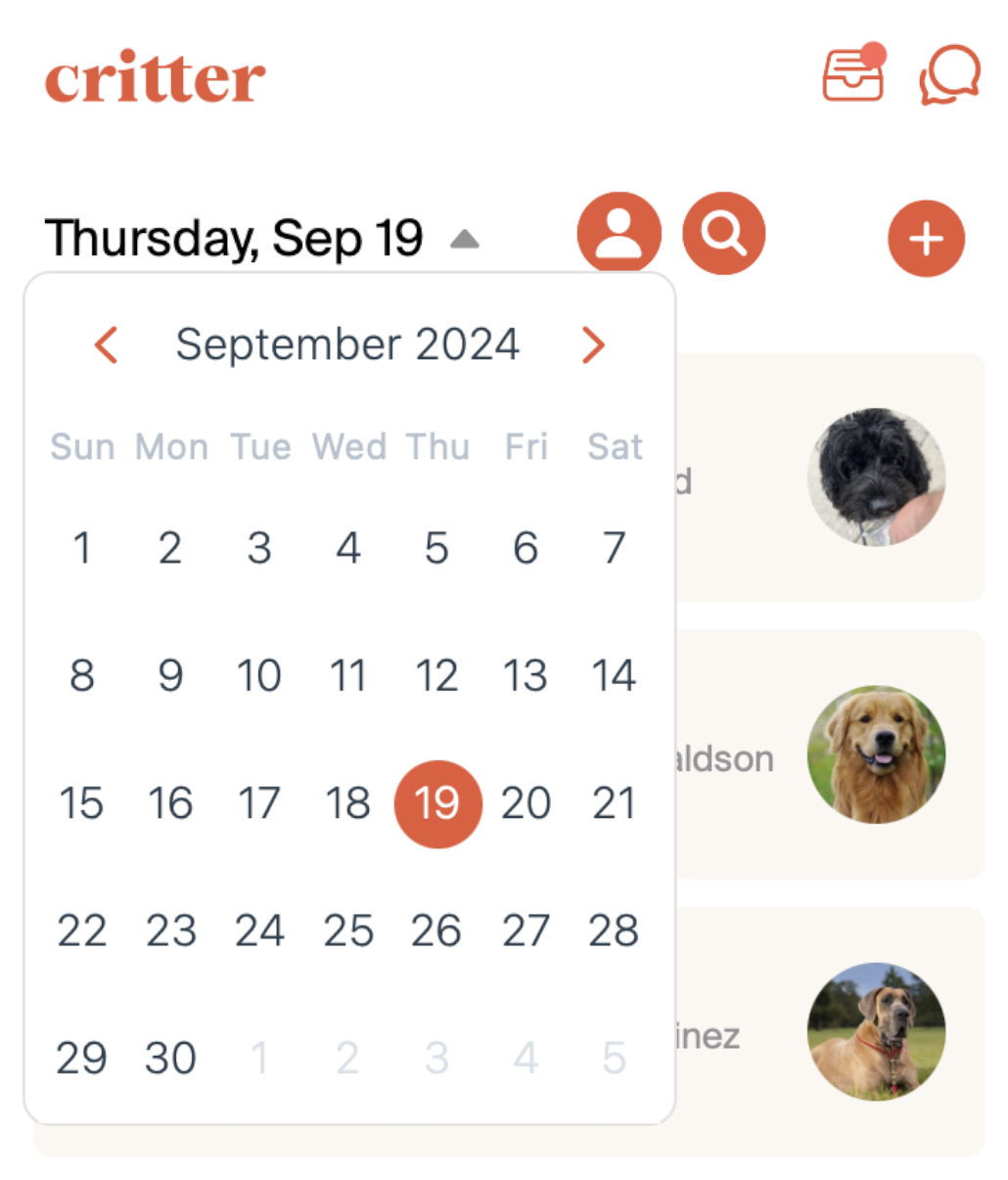Open the chat messages icon
This screenshot has width=1008, height=1180.
point(948,75)
